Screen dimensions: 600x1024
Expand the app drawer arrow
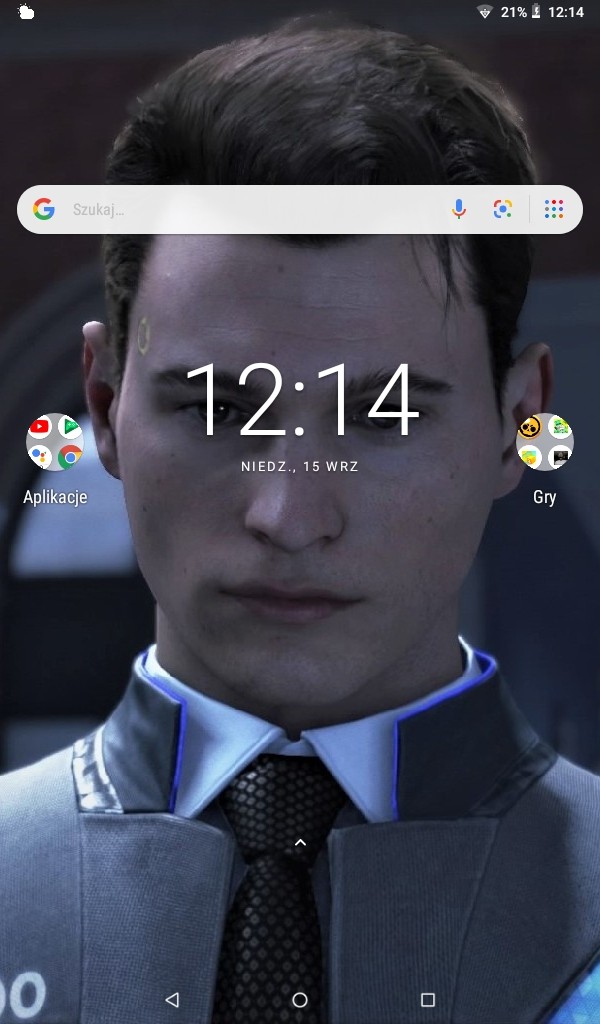coord(300,842)
